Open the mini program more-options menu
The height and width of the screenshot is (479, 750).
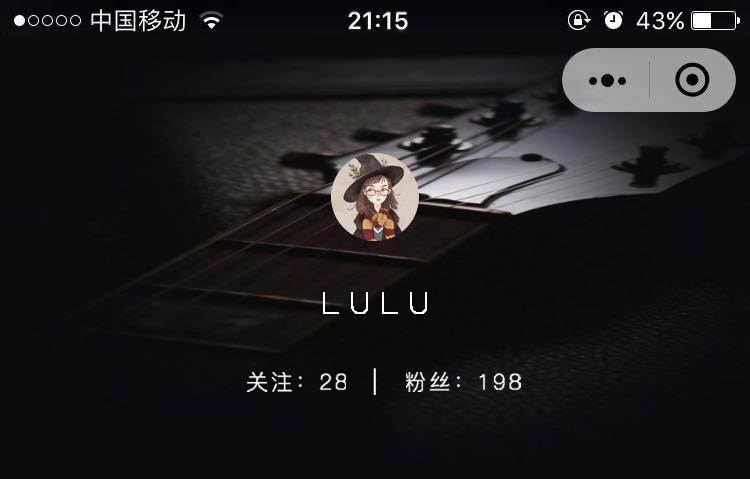[x=607, y=80]
